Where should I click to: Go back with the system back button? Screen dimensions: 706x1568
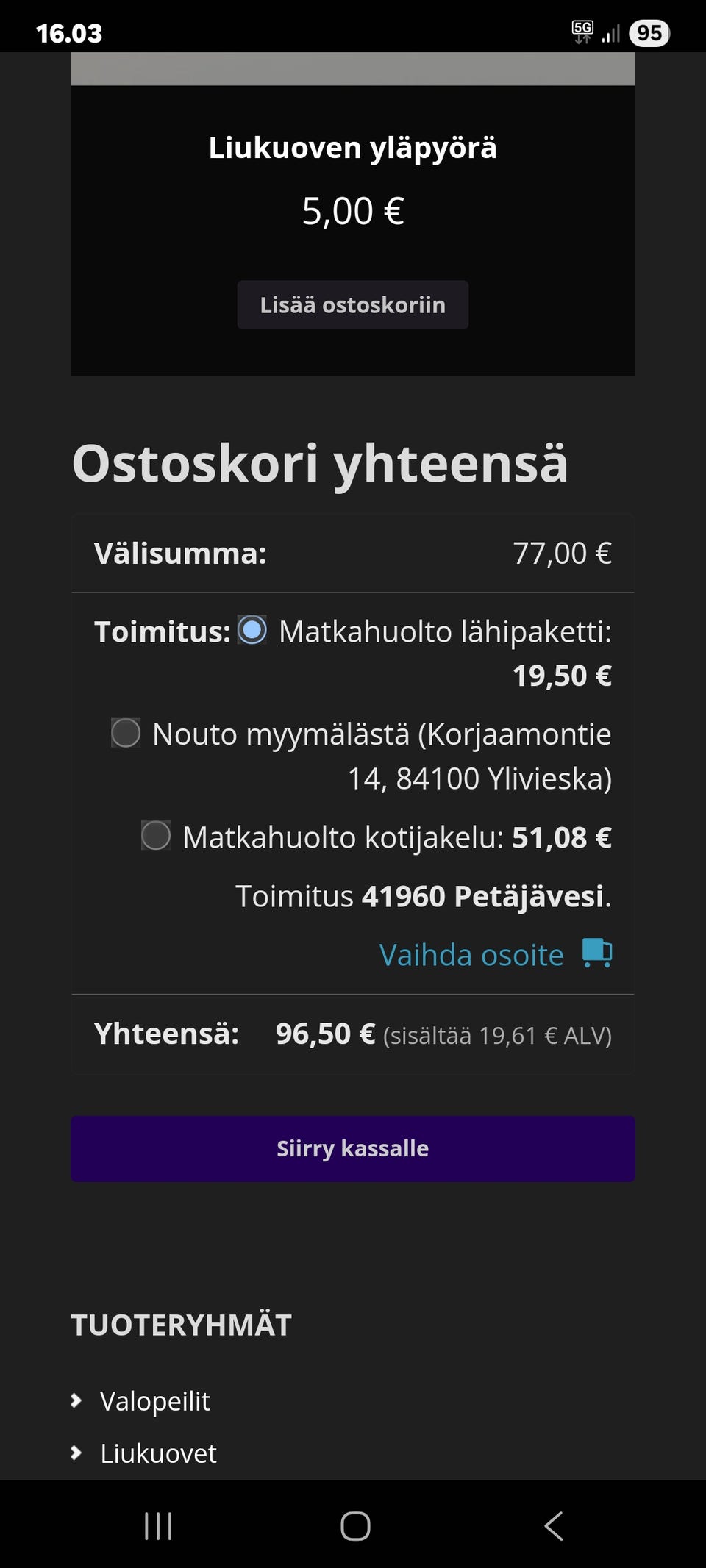(x=553, y=1526)
